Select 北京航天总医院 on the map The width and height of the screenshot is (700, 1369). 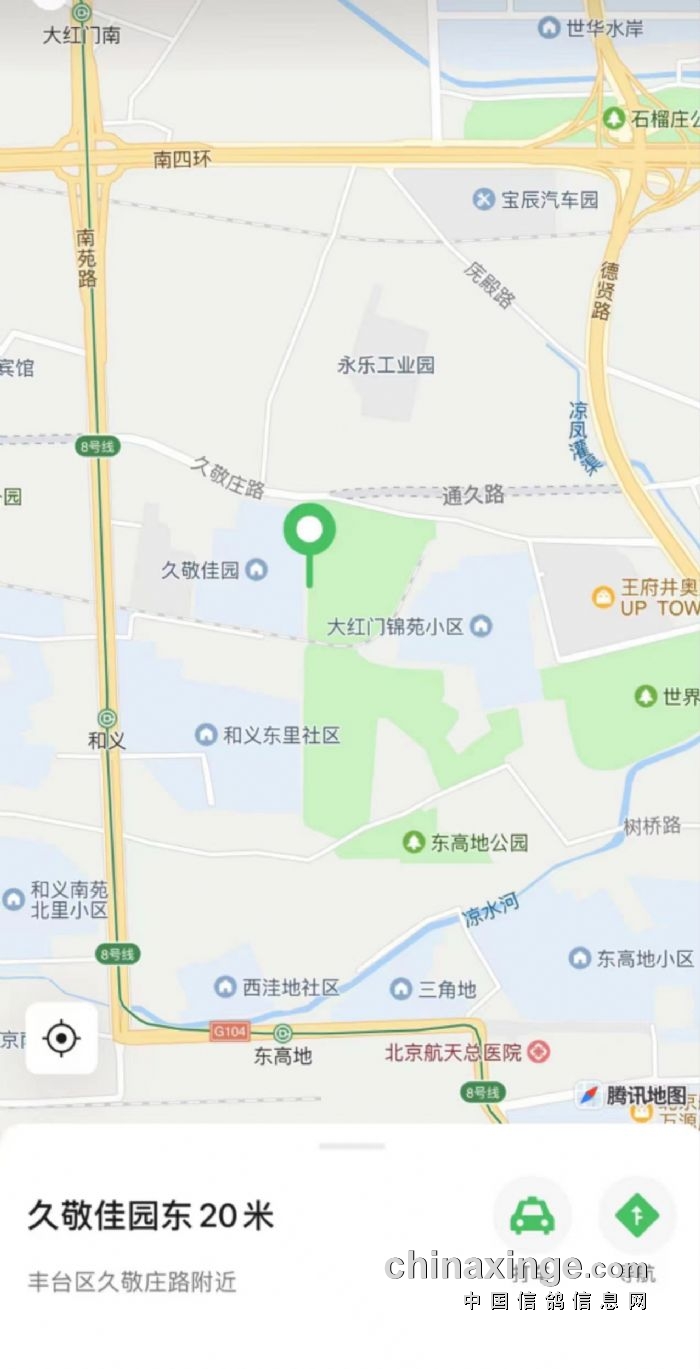click(x=539, y=1052)
